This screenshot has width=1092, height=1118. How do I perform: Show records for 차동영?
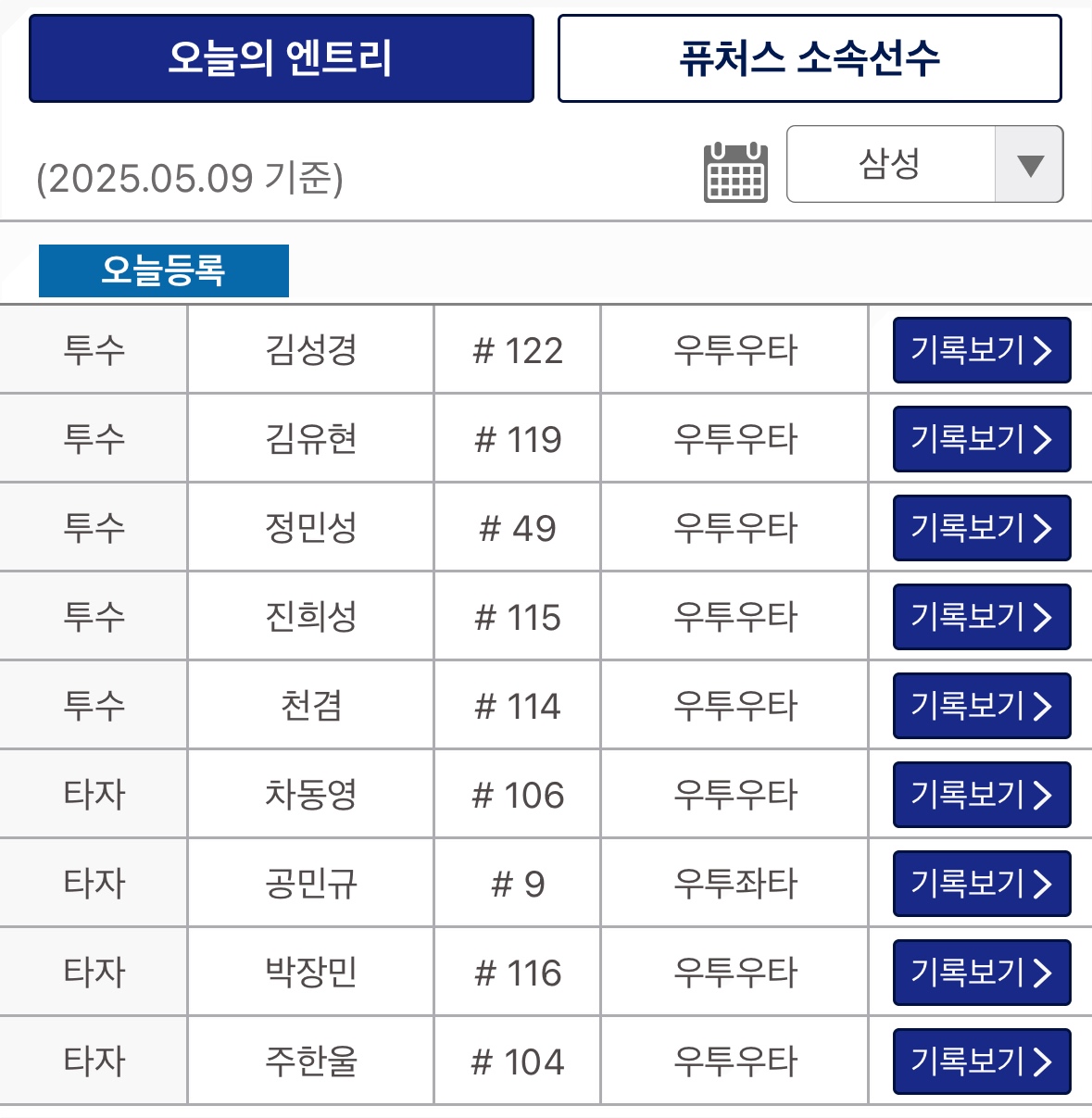(982, 795)
